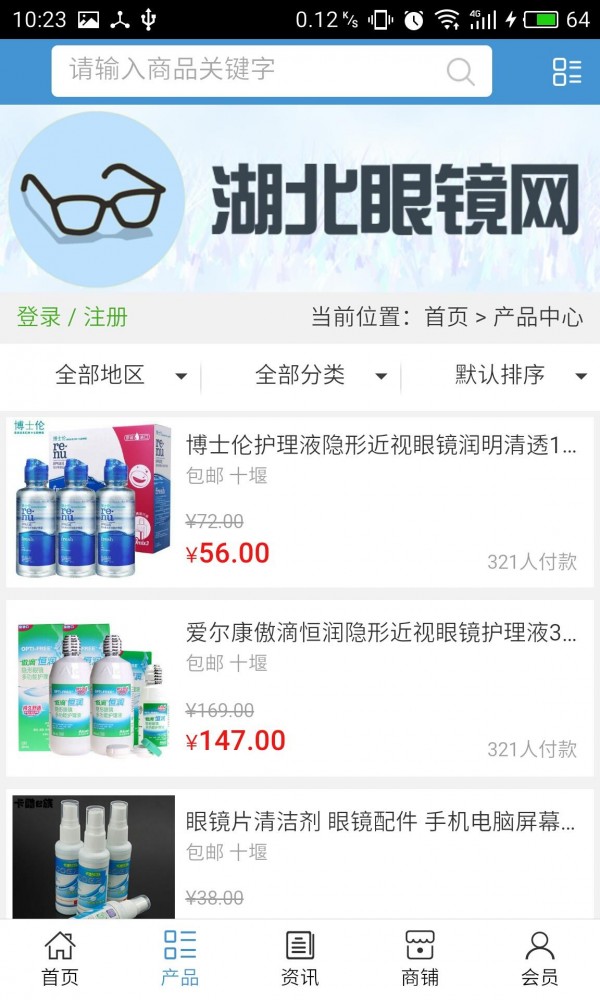
Task: Go to 首页 in the breadcrumb
Action: 446,318
